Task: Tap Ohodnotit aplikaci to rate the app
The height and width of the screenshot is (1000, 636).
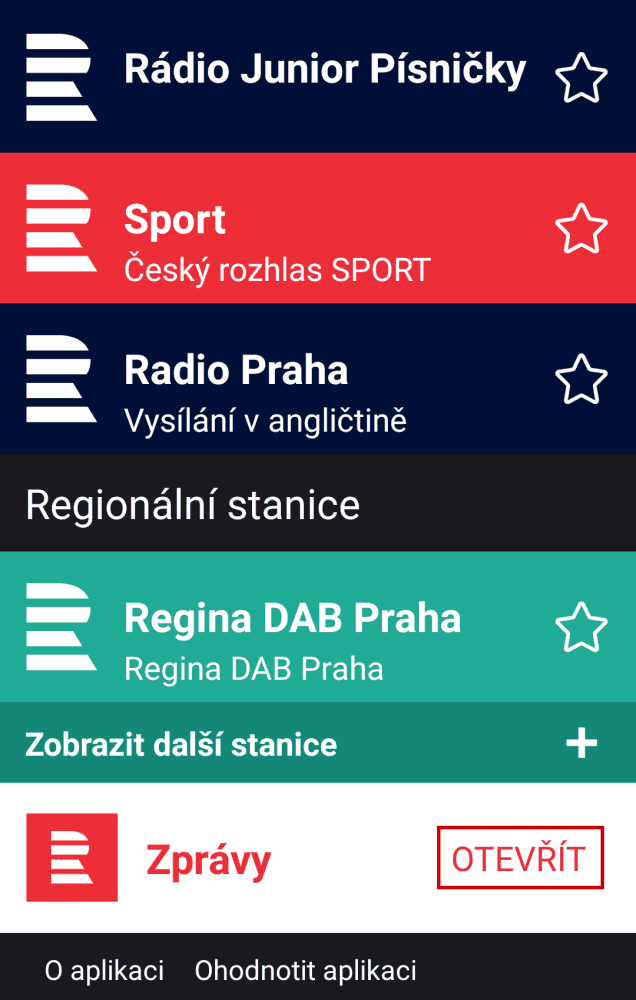Action: coord(305,970)
